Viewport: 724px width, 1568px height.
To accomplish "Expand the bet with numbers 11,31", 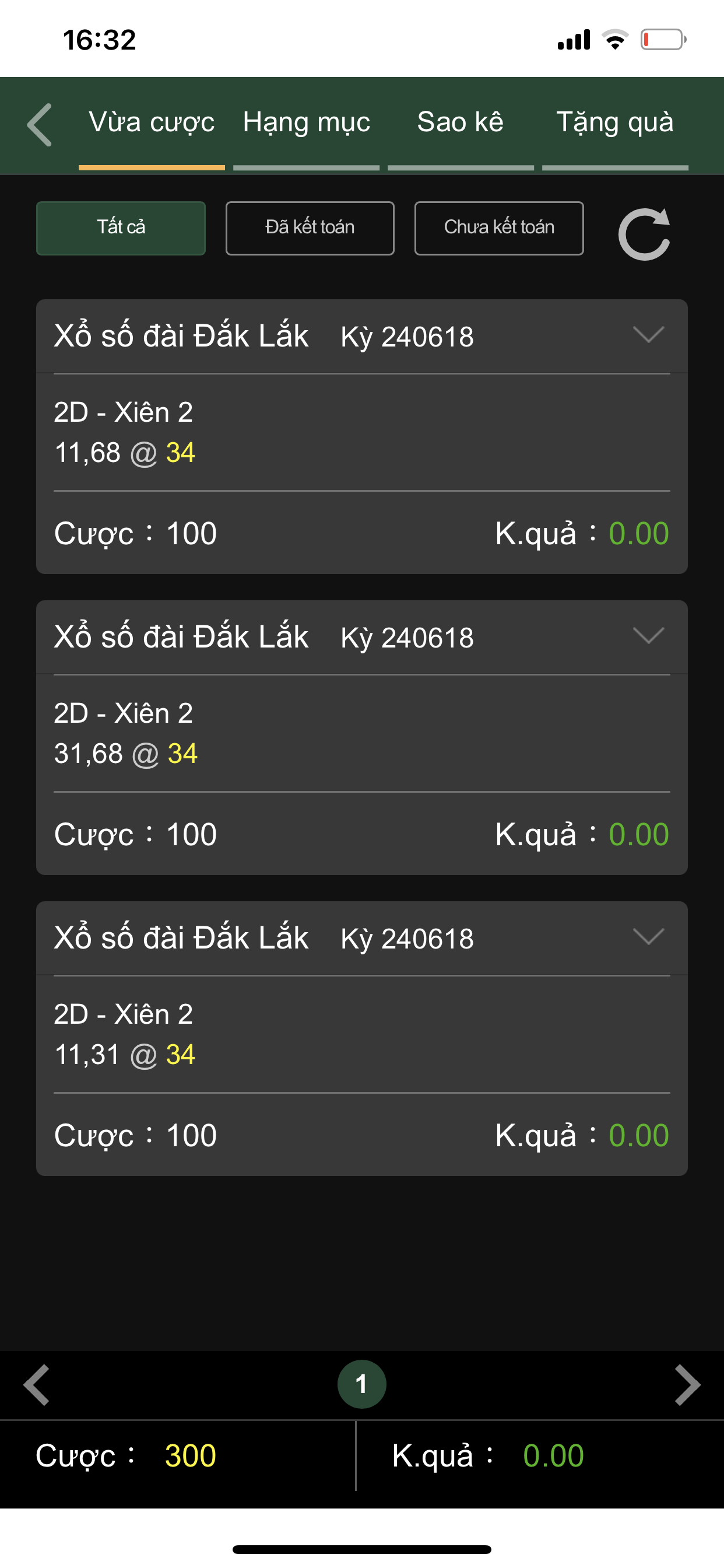I will pyautogui.click(x=648, y=937).
